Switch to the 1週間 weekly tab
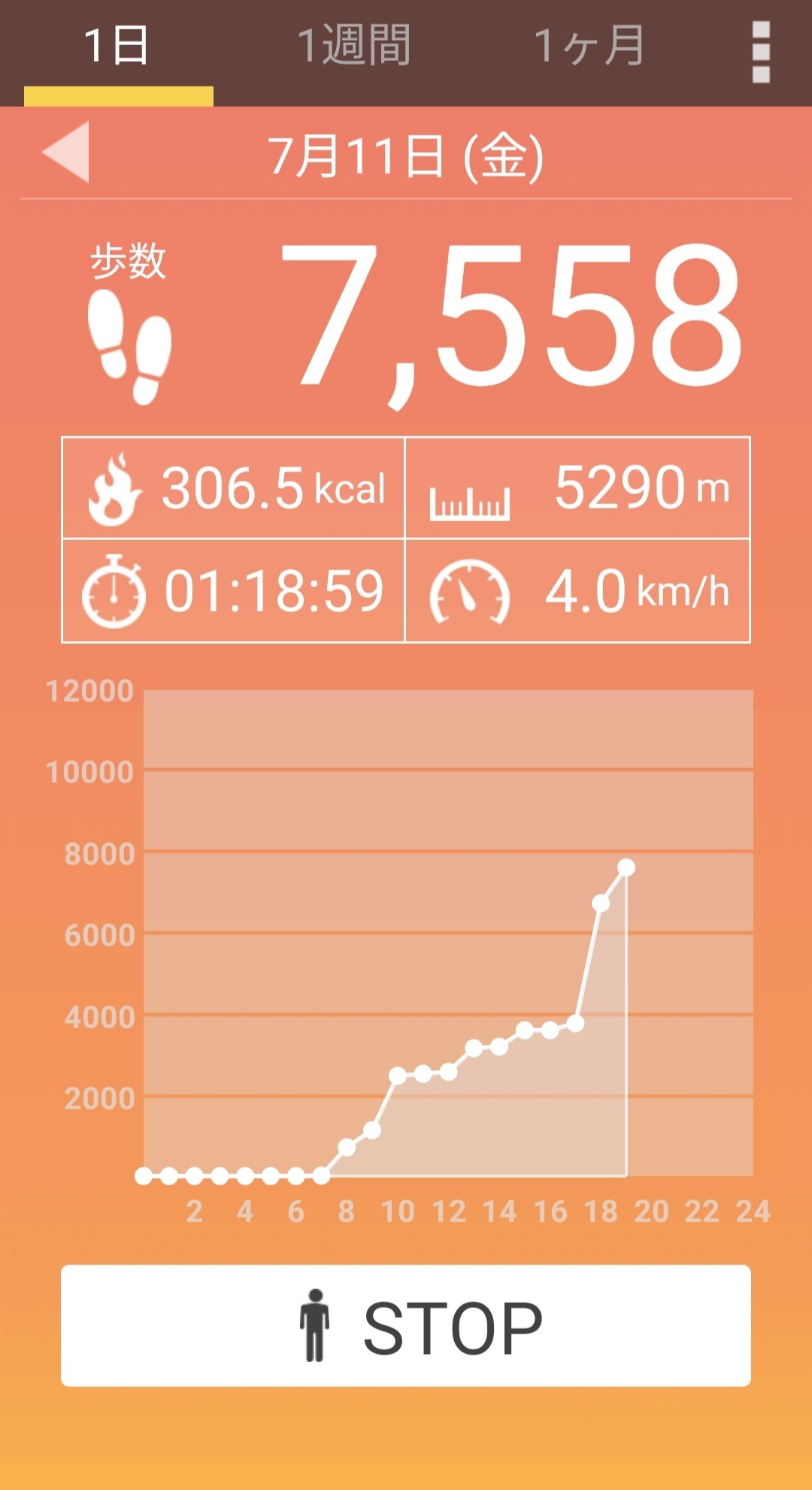The image size is (812, 1490). click(353, 47)
